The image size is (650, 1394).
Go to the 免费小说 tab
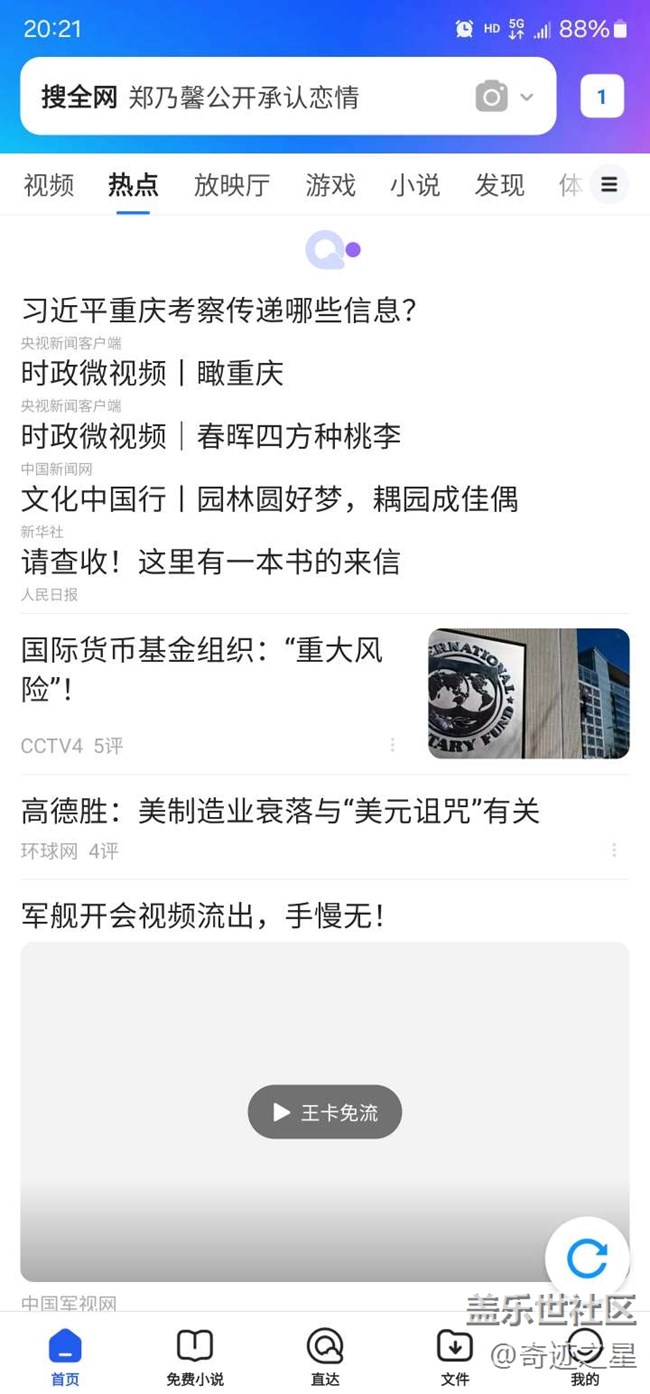(195, 1357)
